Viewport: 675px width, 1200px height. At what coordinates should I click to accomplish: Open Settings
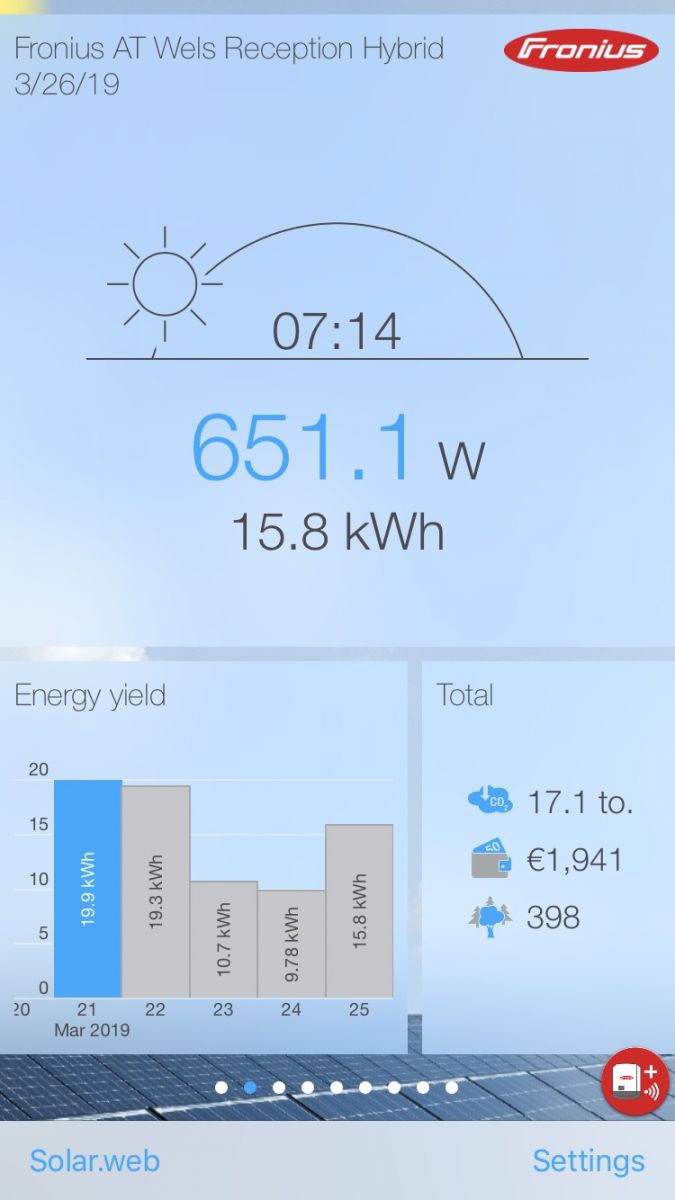click(588, 1161)
